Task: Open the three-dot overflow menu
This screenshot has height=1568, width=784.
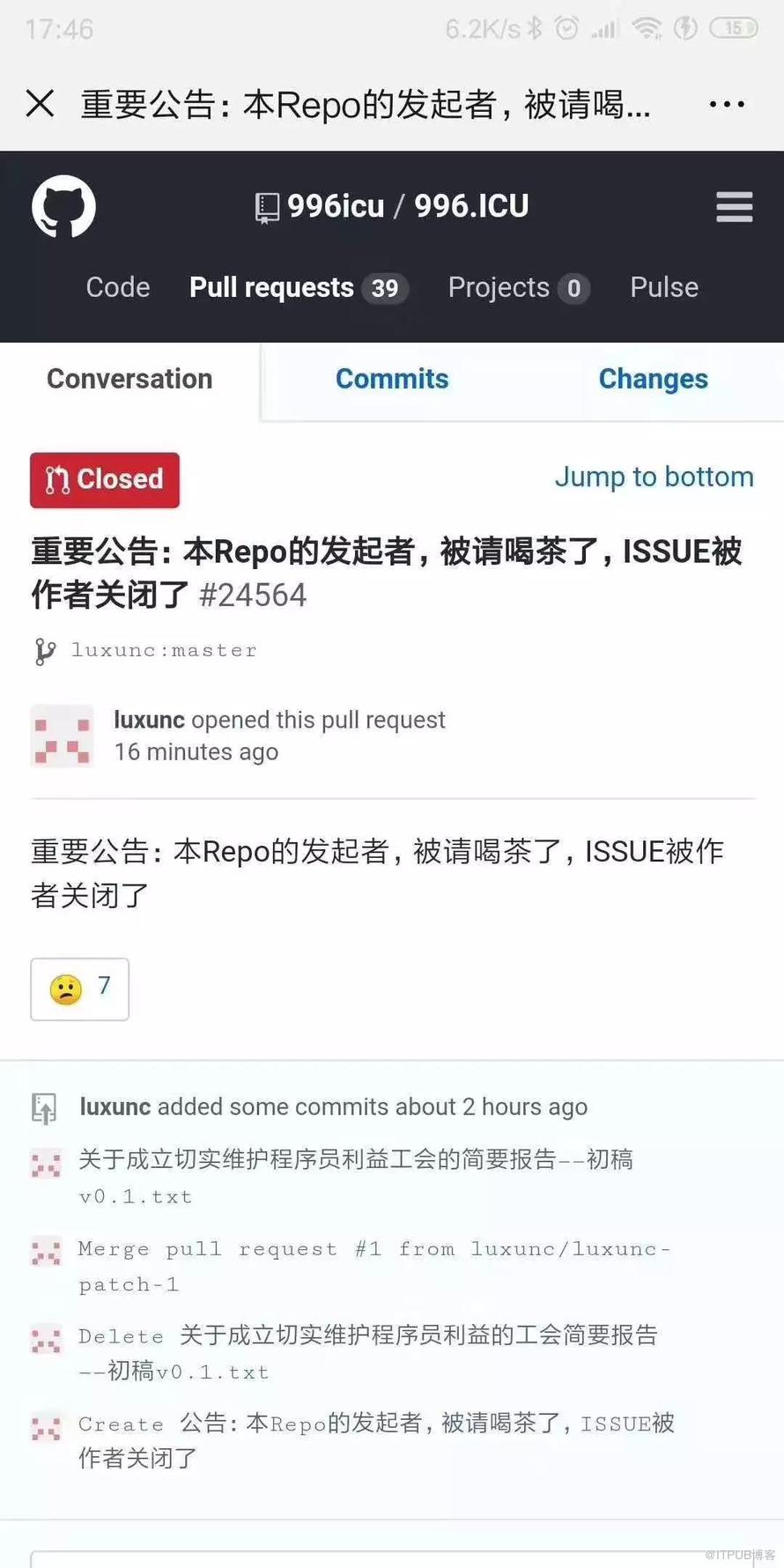Action: (x=727, y=104)
